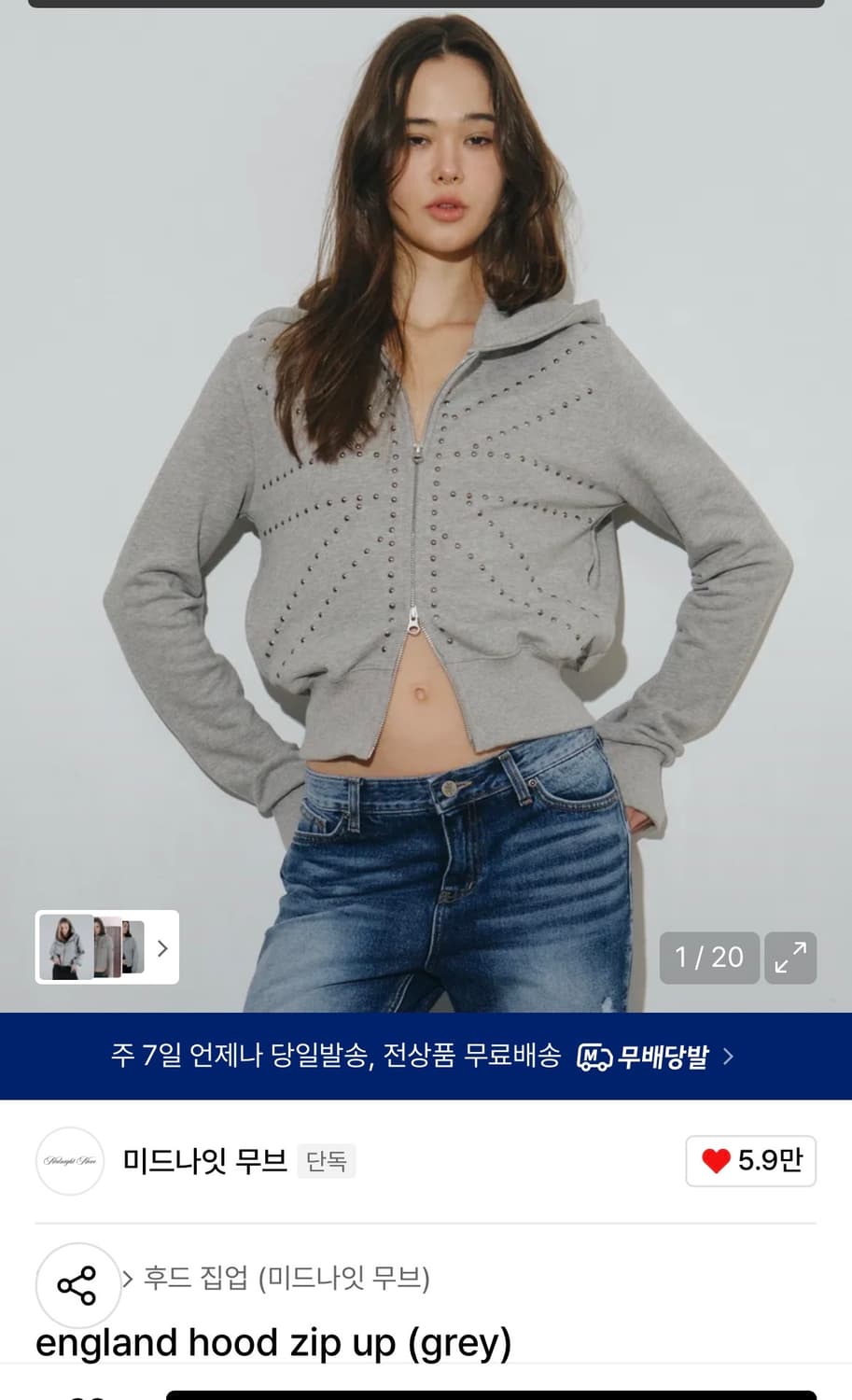
Task: Tap the 무배당발 label next to the truck
Action: pyautogui.click(x=664, y=1056)
